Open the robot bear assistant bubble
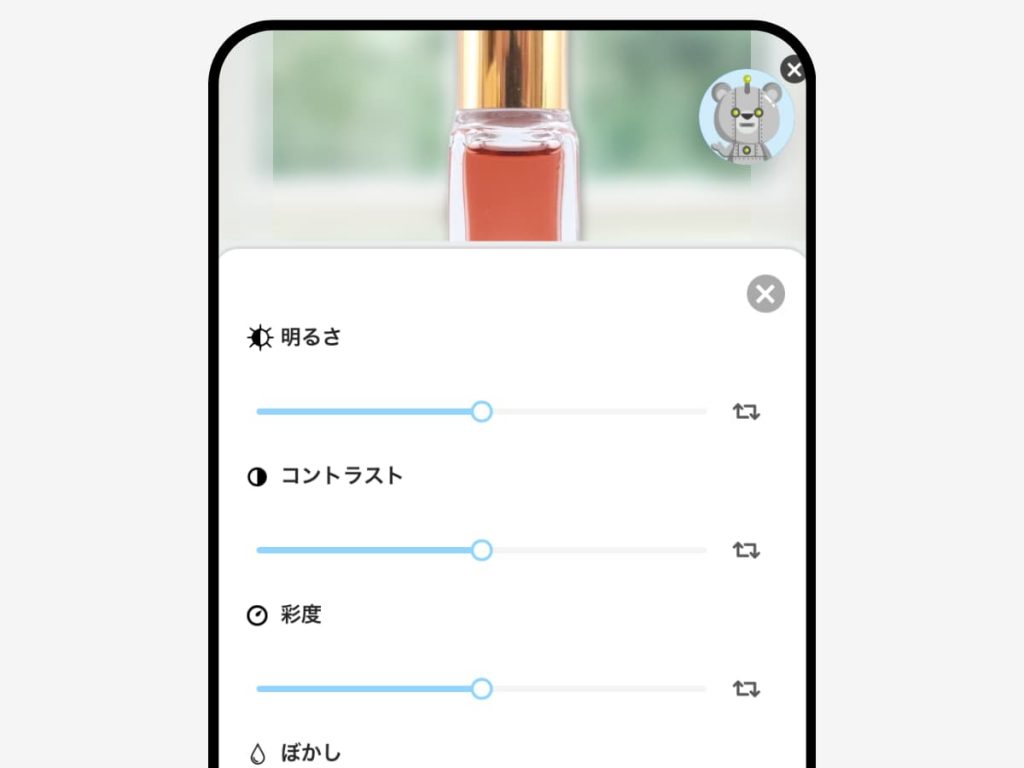This screenshot has height=768, width=1024. 746,117
